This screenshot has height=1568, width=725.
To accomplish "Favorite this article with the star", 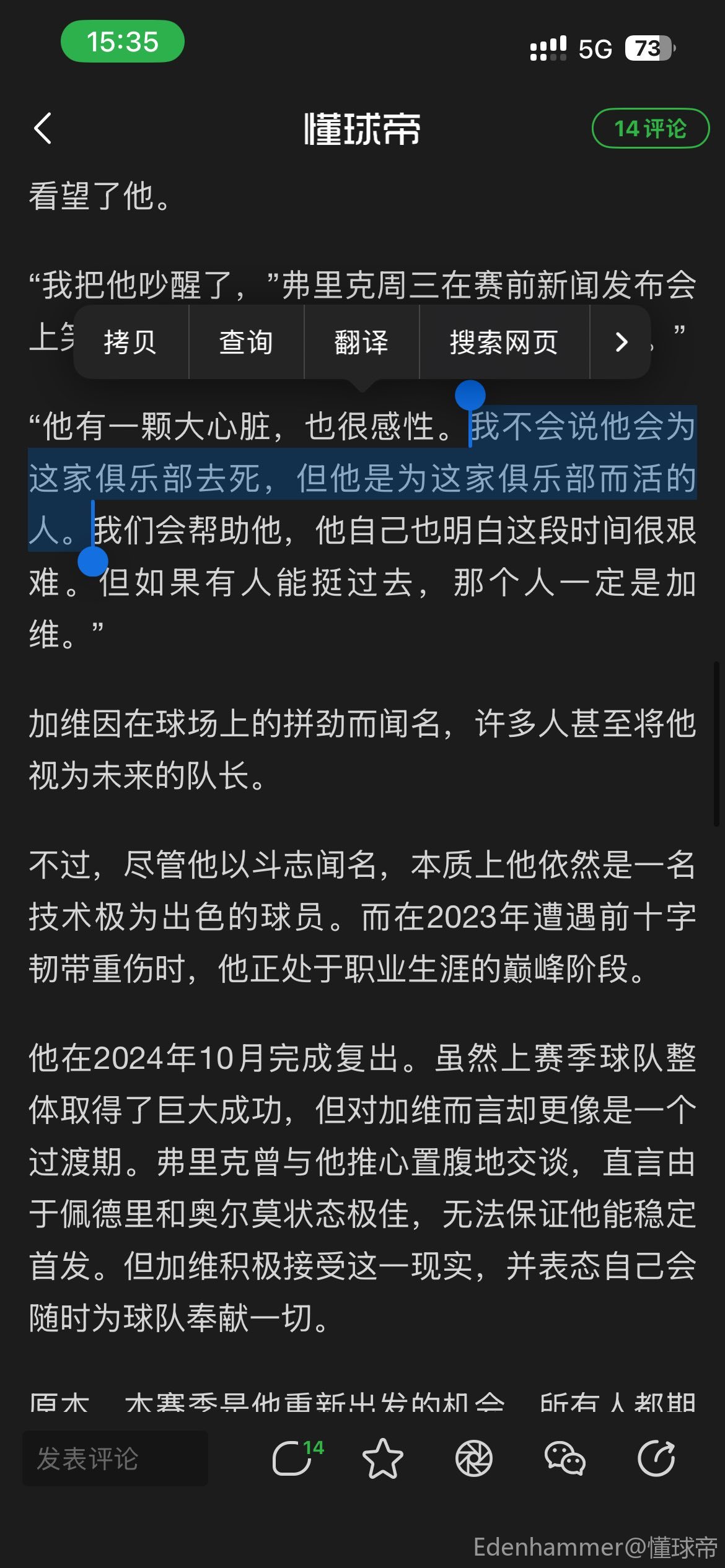I will [382, 1458].
